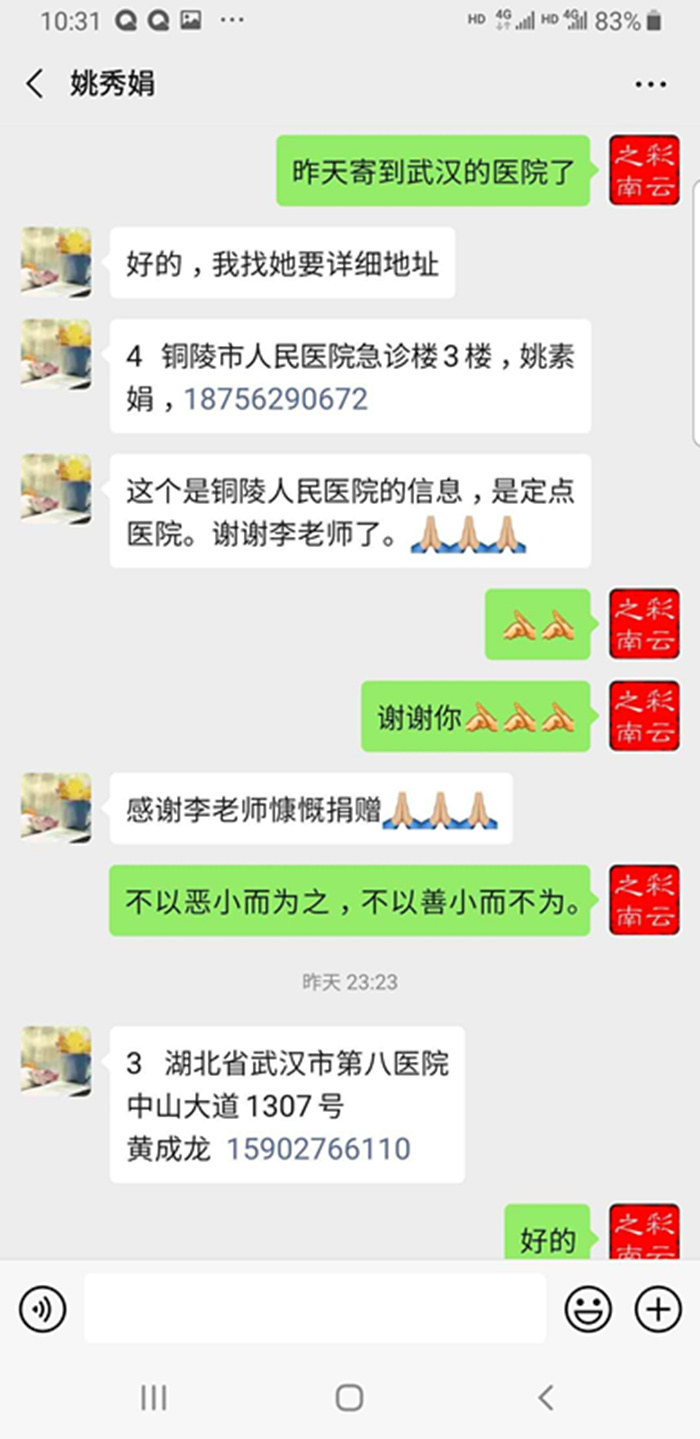Tap phone number 15902766110 link

pos(318,1149)
